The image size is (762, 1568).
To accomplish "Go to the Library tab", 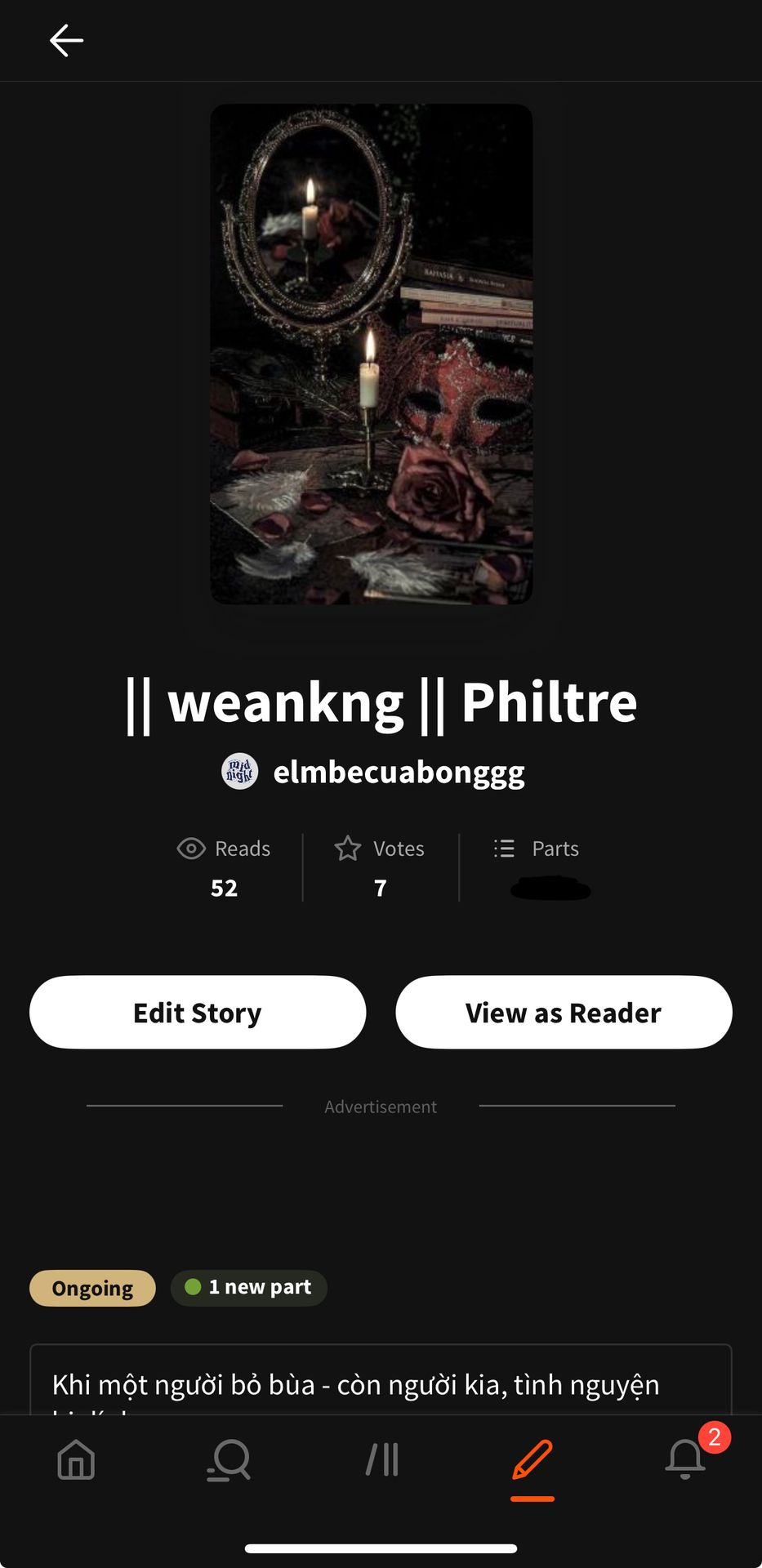I will (x=381, y=1459).
